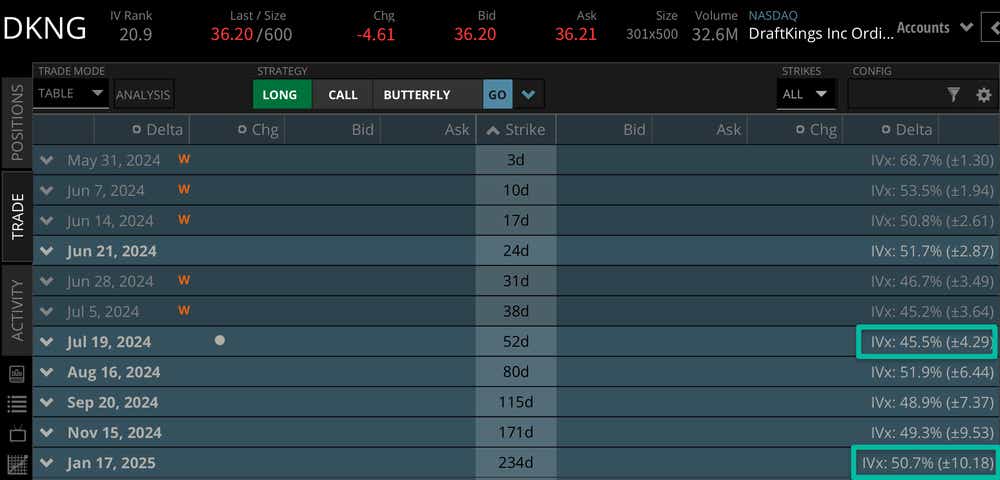Expand the Aug 16, 2024 expiration

(x=46, y=372)
